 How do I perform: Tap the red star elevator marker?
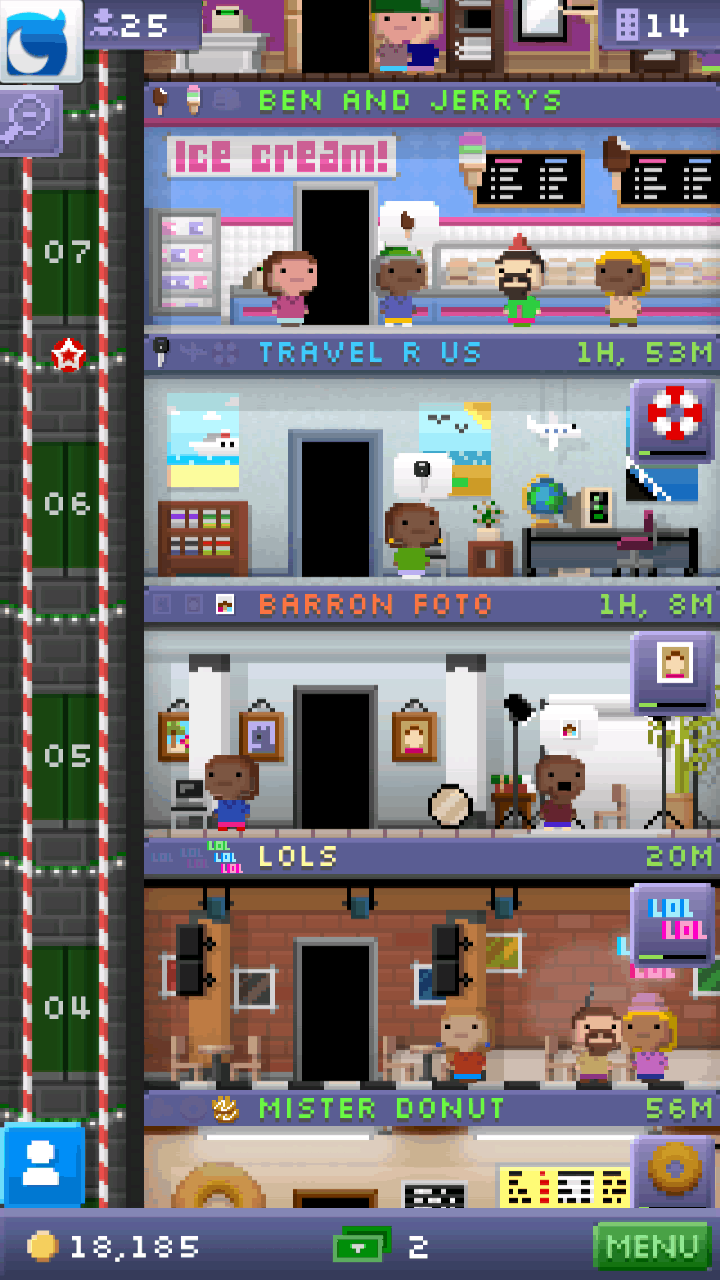click(68, 354)
